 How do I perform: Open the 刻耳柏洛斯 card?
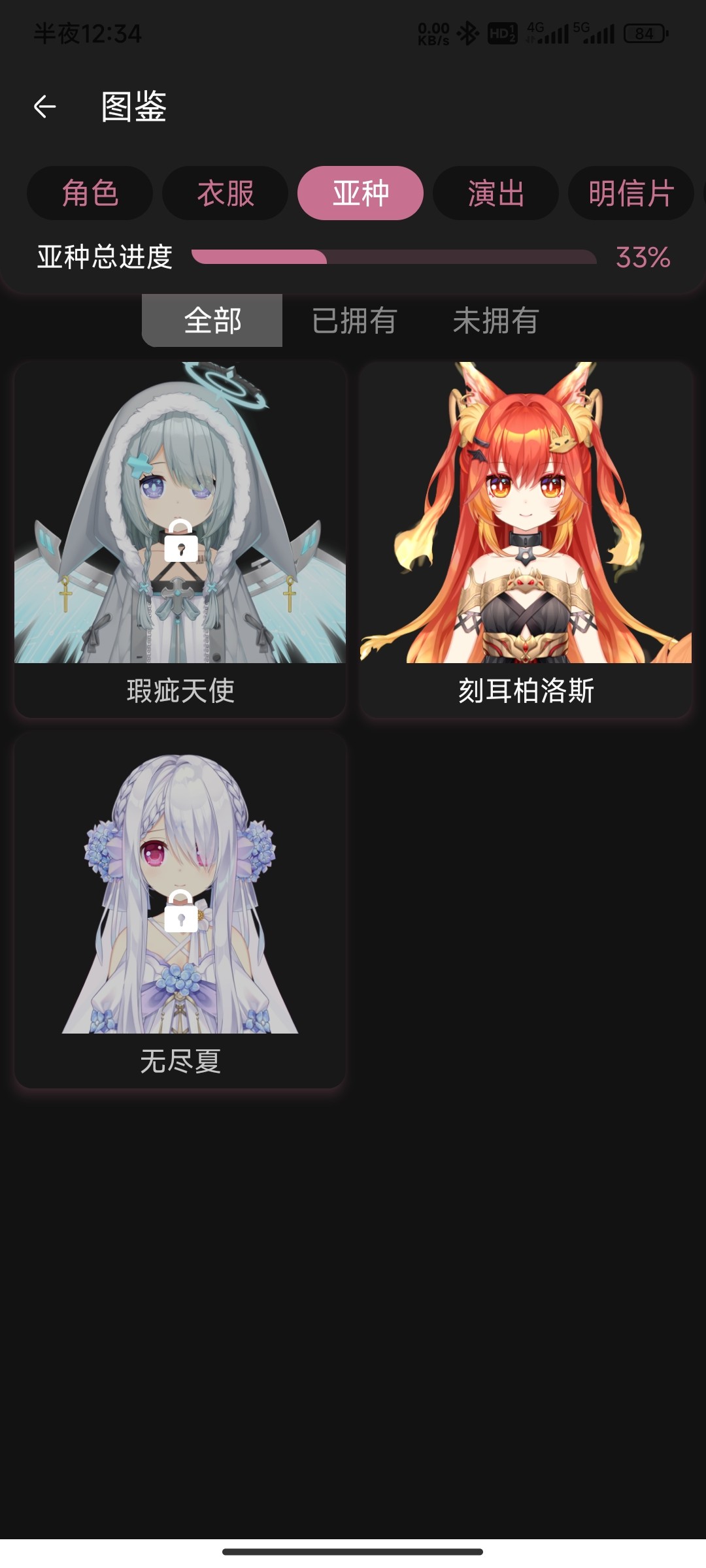click(526, 540)
